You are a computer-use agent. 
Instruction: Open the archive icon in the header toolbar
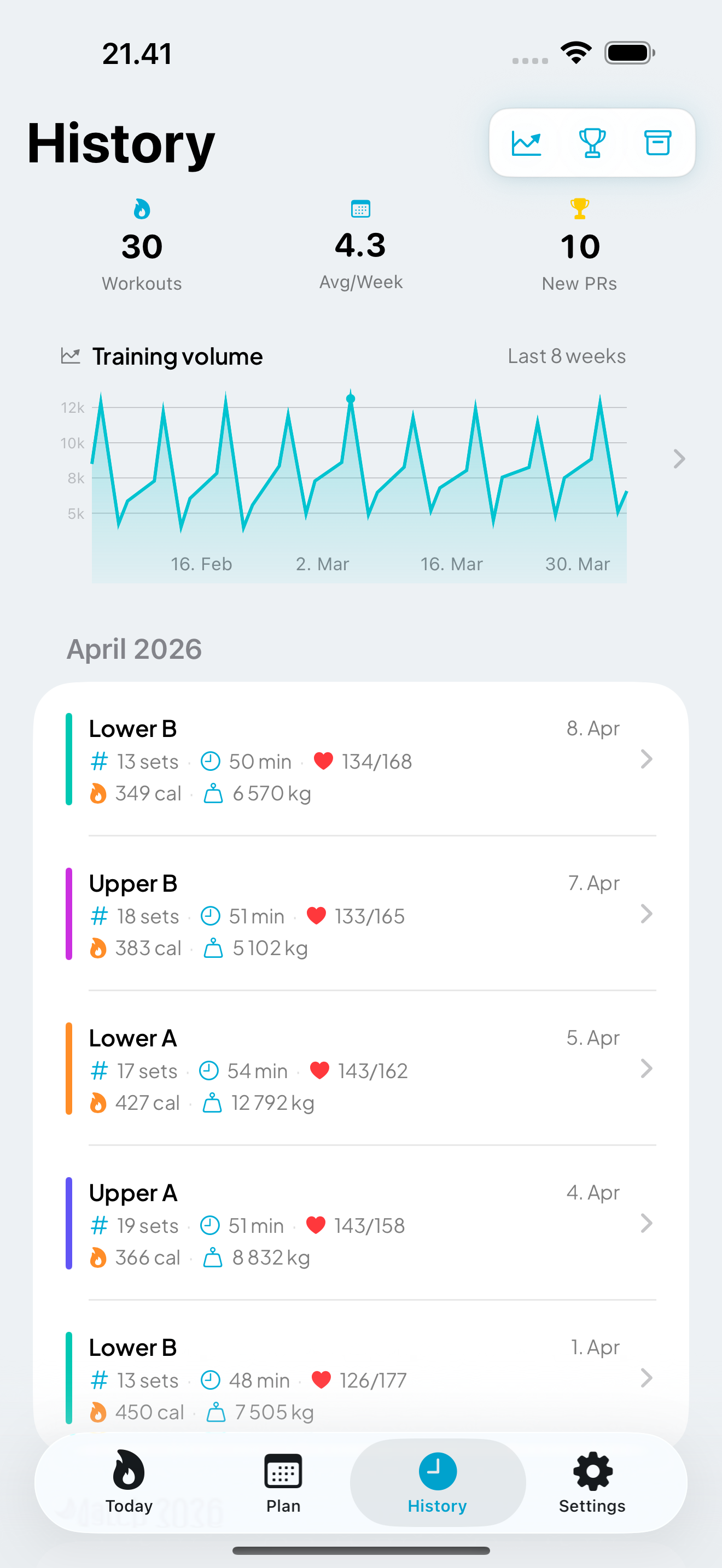(x=657, y=143)
